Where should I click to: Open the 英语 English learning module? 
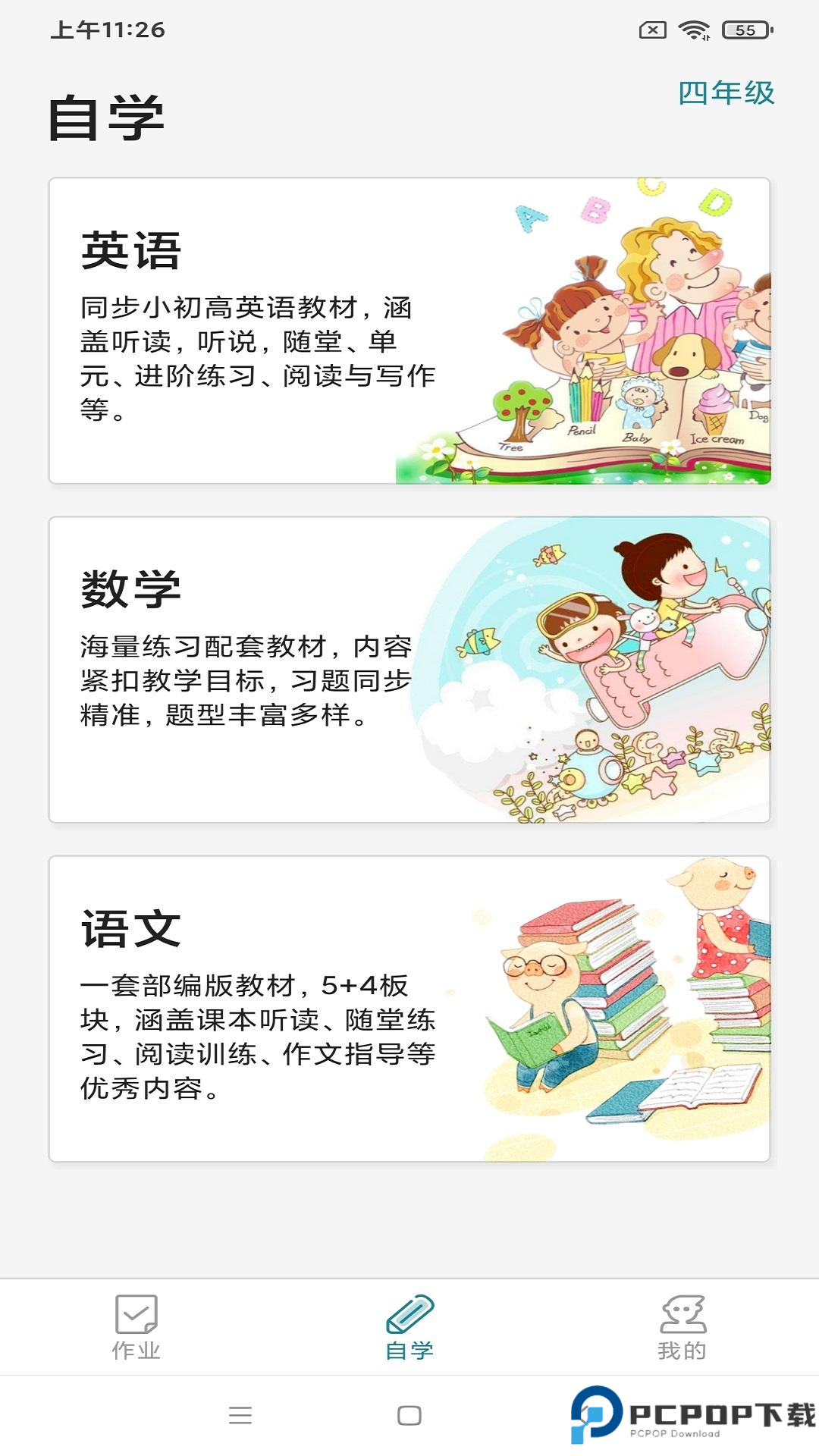[409, 330]
